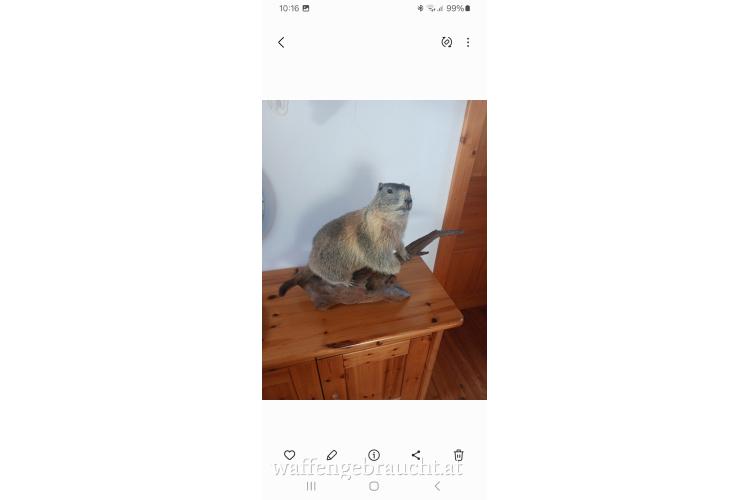This screenshot has height=500, width=750.
Task: Edit the photo with the pencil icon
Action: 332,455
